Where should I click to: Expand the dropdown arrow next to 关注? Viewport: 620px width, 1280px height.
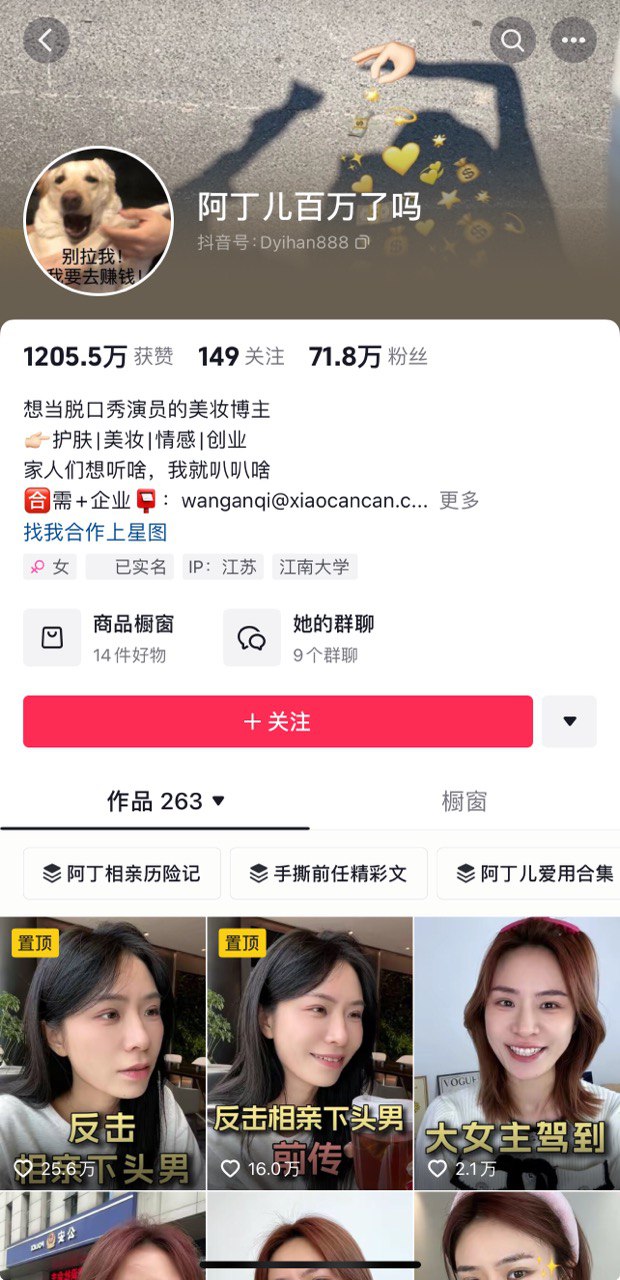coord(570,721)
